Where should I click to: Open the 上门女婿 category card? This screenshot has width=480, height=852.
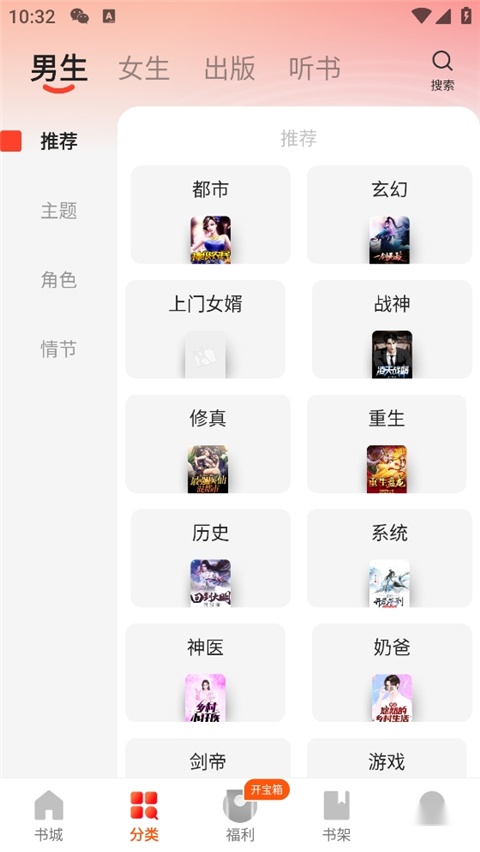click(205, 329)
